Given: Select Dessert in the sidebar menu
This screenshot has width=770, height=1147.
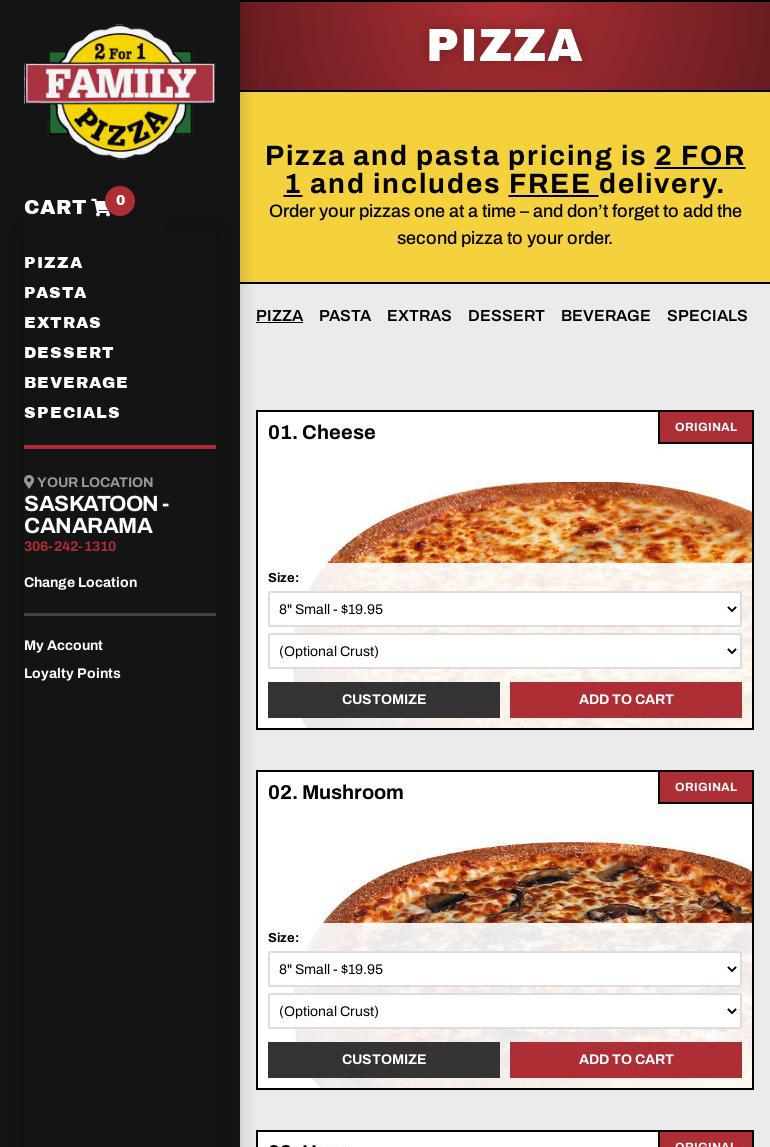Looking at the screenshot, I should [x=69, y=352].
